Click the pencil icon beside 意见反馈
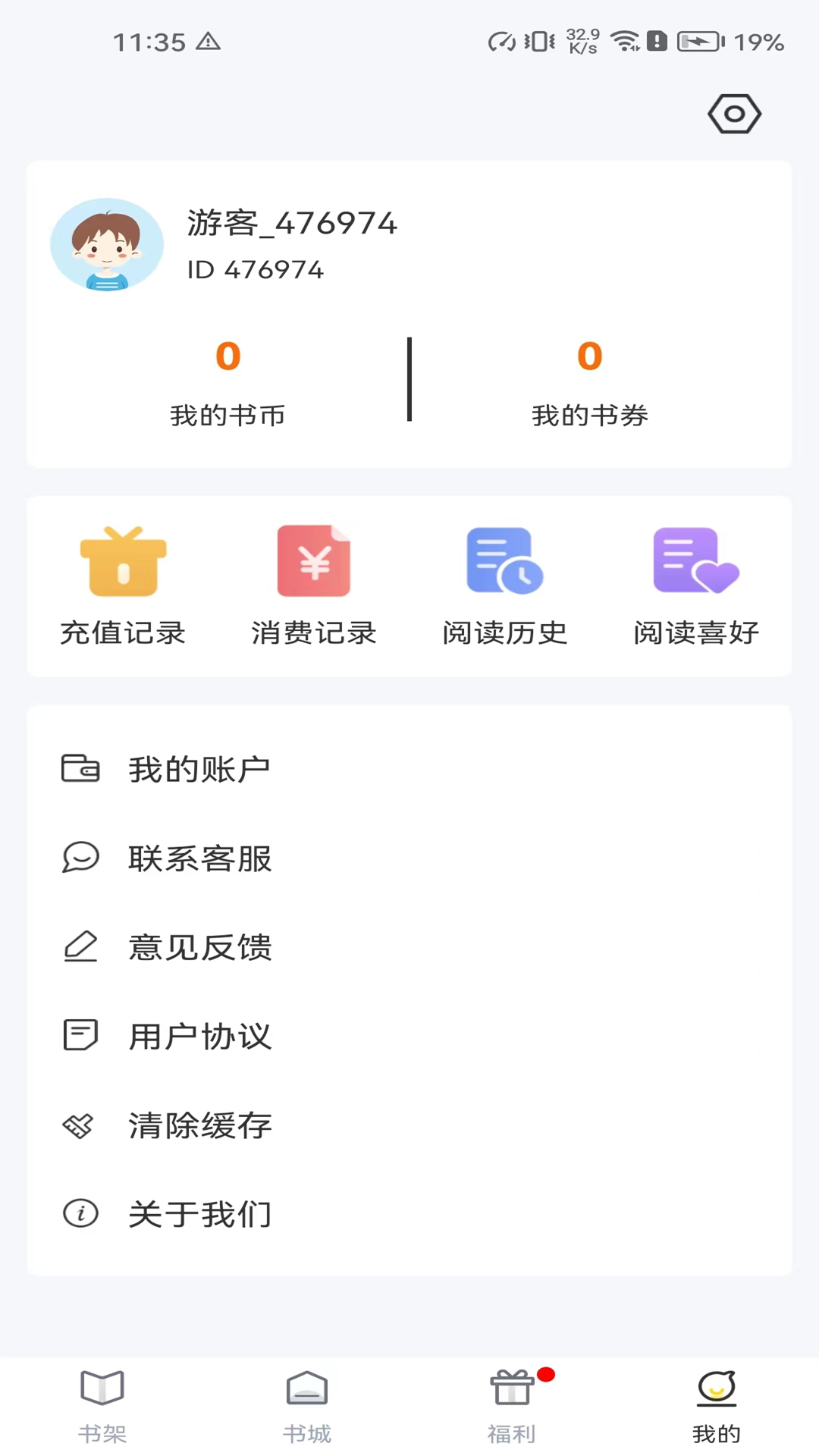819x1456 pixels. (80, 947)
